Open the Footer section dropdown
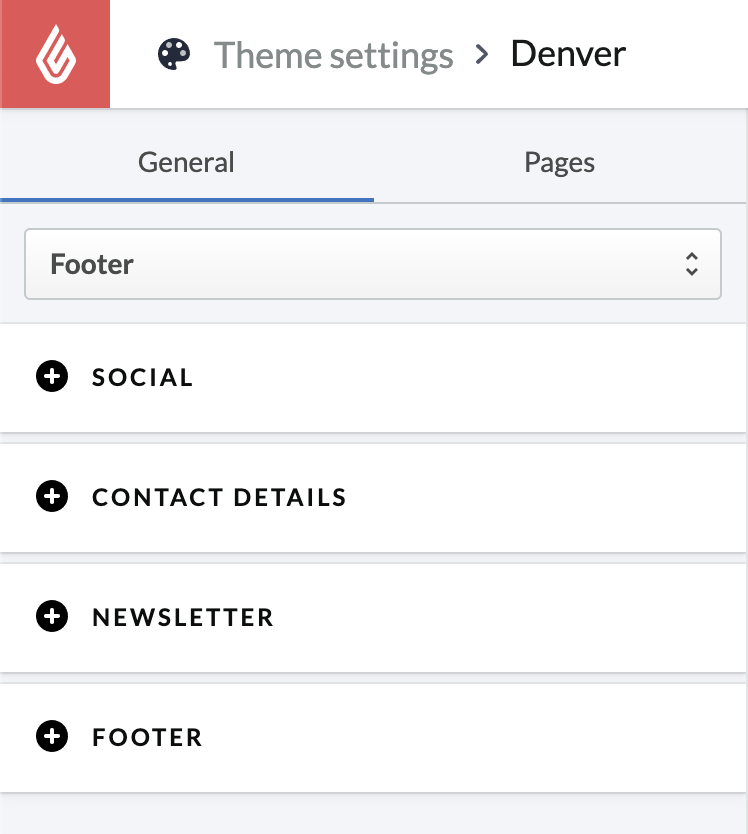Viewport: 748px width, 834px height. point(372,265)
